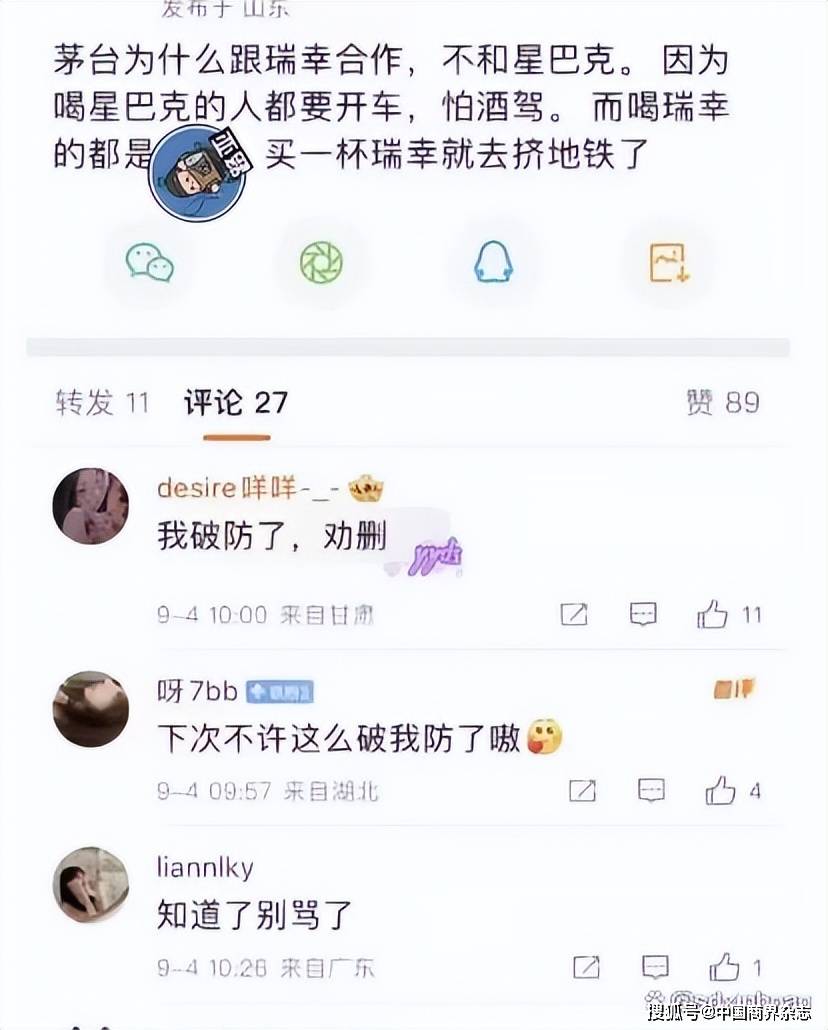Open liannlky's profile avatar
The height and width of the screenshot is (1030, 828).
point(90,884)
